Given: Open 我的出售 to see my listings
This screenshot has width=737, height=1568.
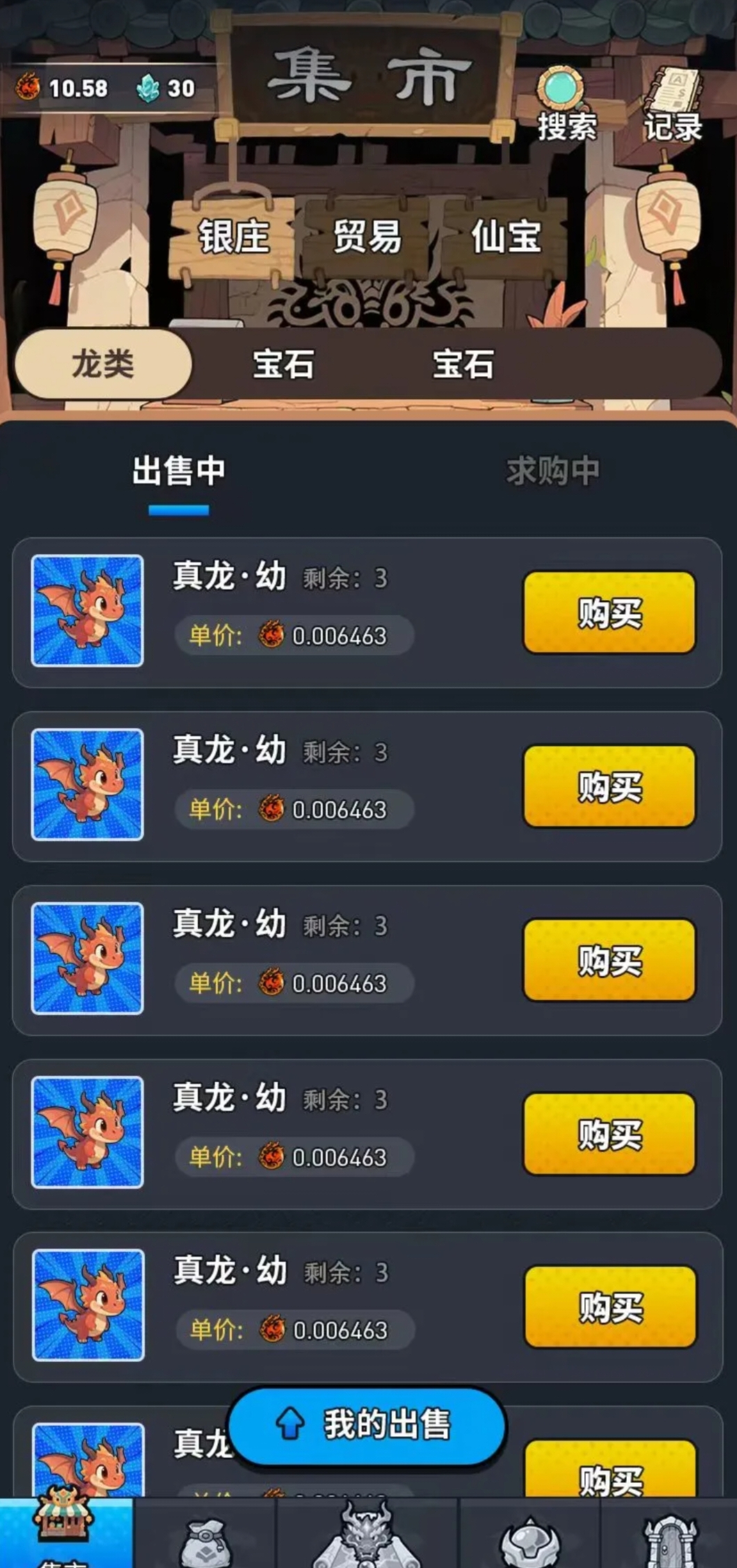Looking at the screenshot, I should pos(366,1426).
